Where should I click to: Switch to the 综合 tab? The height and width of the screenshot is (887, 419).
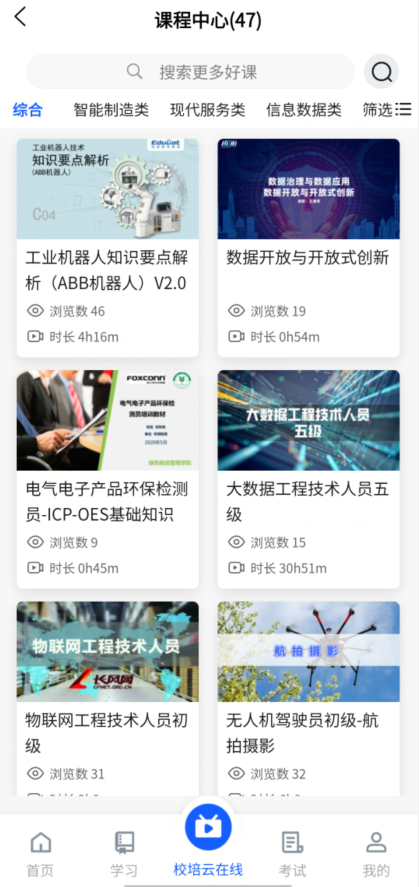pyautogui.click(x=28, y=110)
